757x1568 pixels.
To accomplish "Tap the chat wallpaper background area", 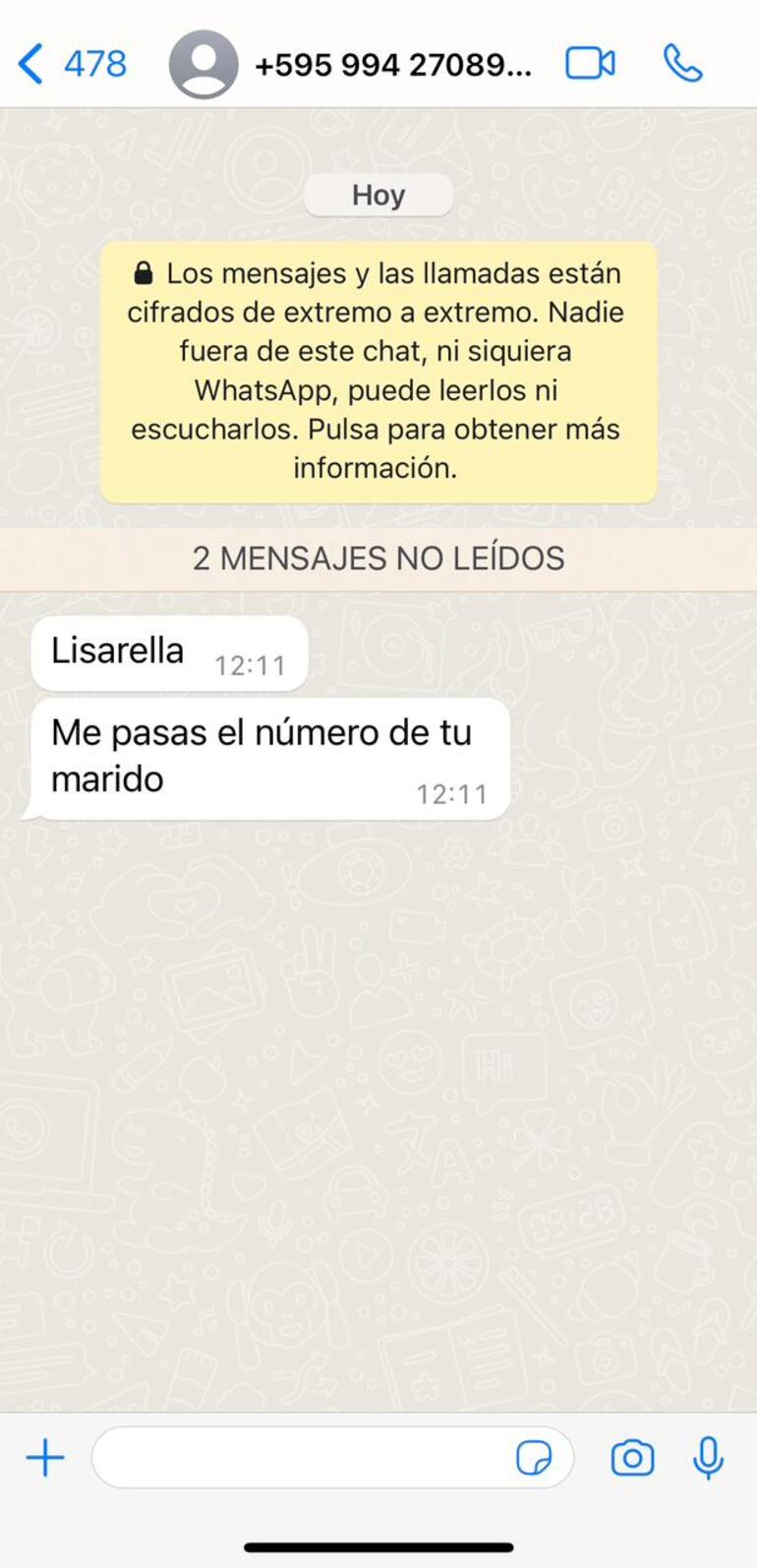I will point(378,1081).
